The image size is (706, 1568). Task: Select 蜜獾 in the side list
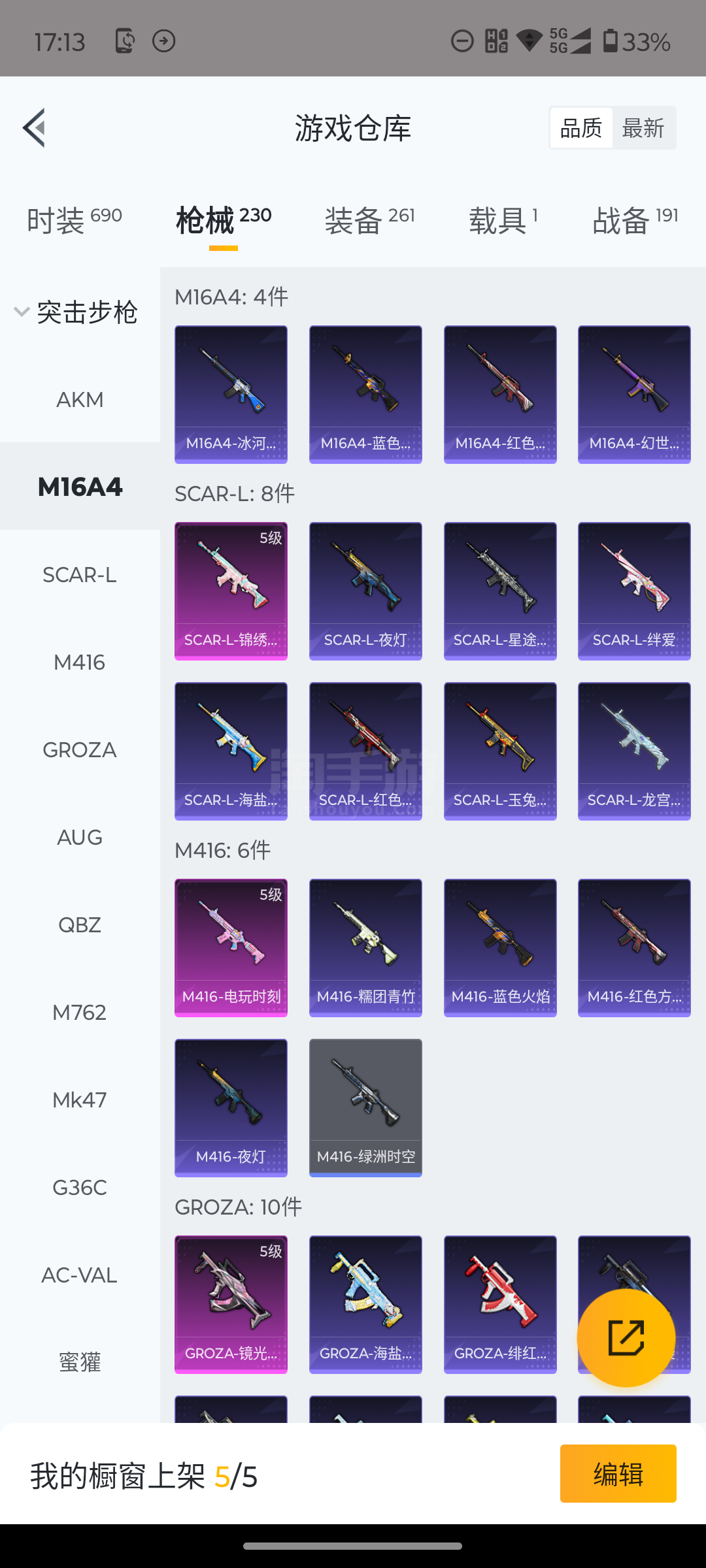pyautogui.click(x=80, y=1362)
